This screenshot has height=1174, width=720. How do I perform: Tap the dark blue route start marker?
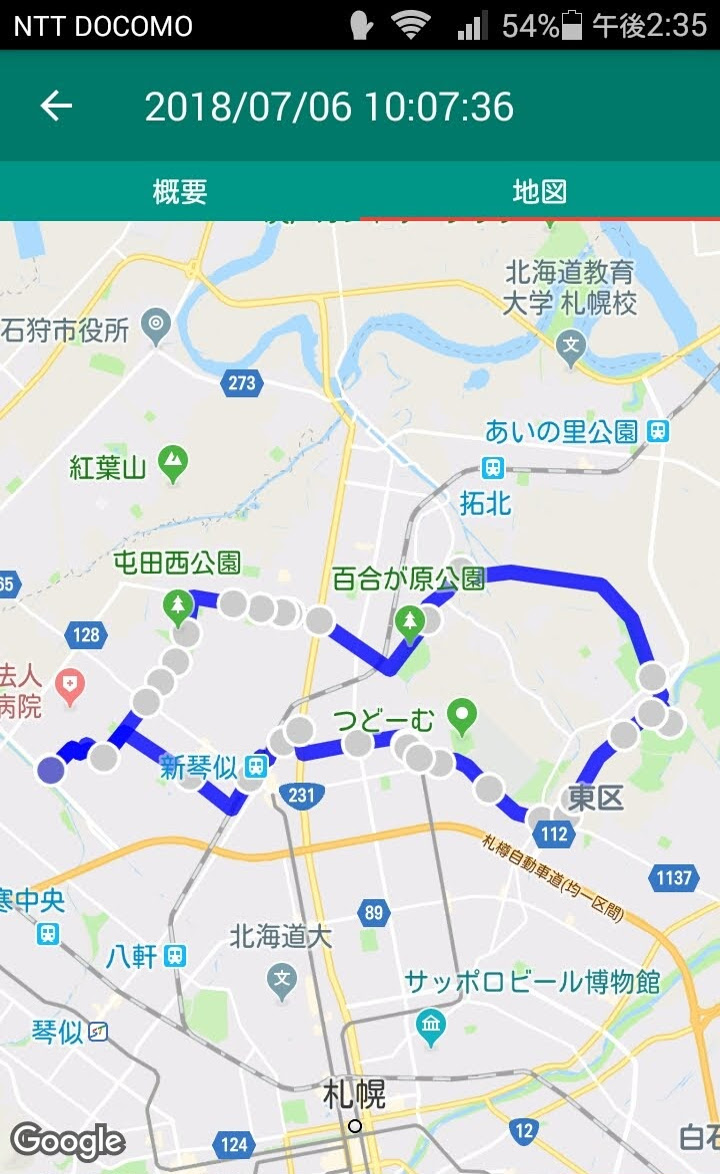click(51, 769)
